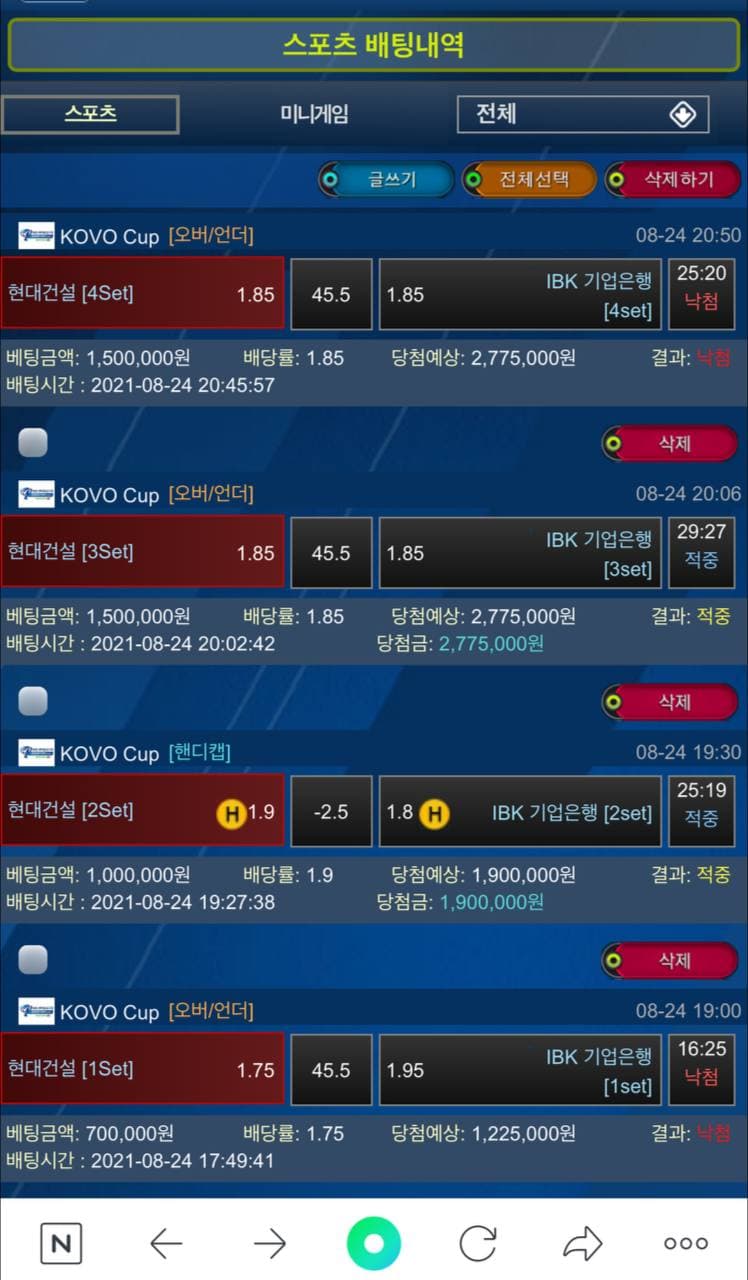Tap 전체선택 to select all bets

click(x=529, y=180)
